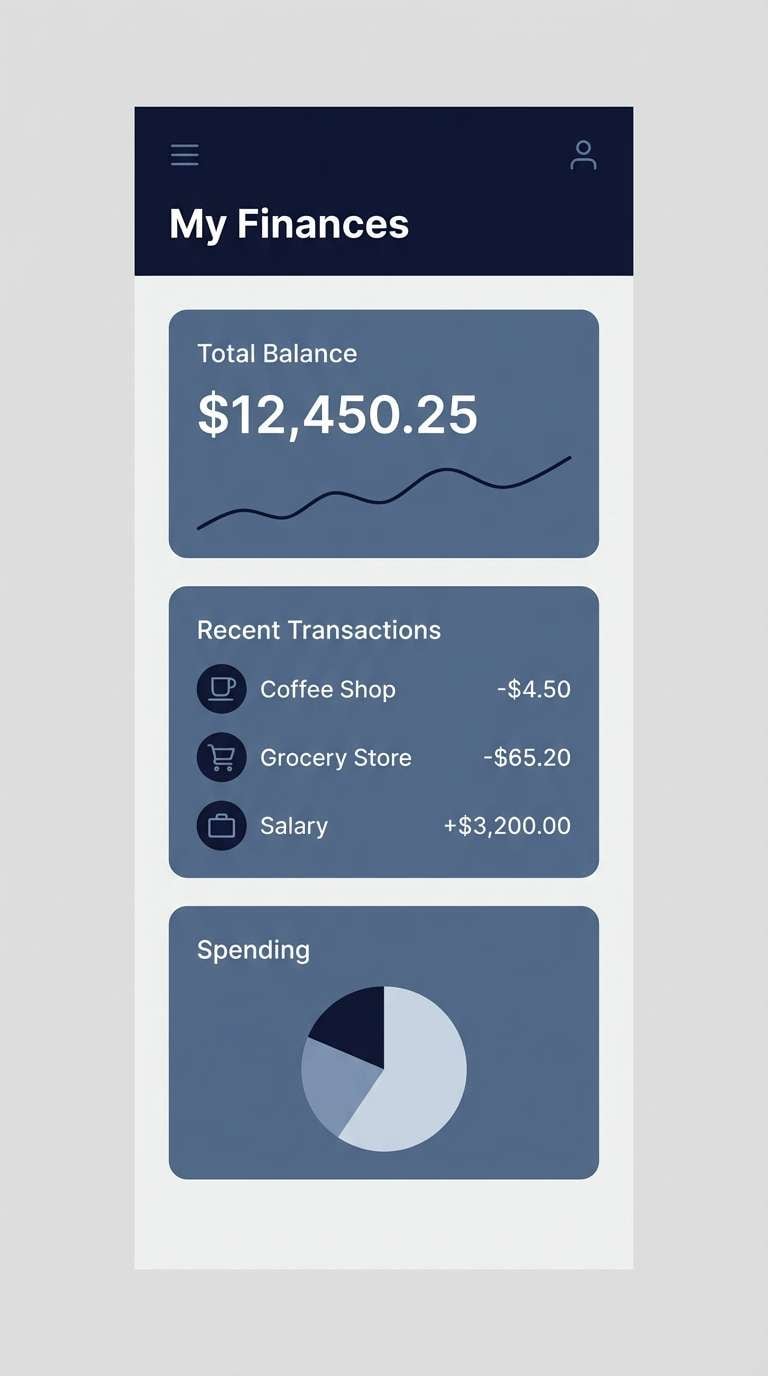Open the Total Balance card
The image size is (768, 1376).
coord(384,432)
